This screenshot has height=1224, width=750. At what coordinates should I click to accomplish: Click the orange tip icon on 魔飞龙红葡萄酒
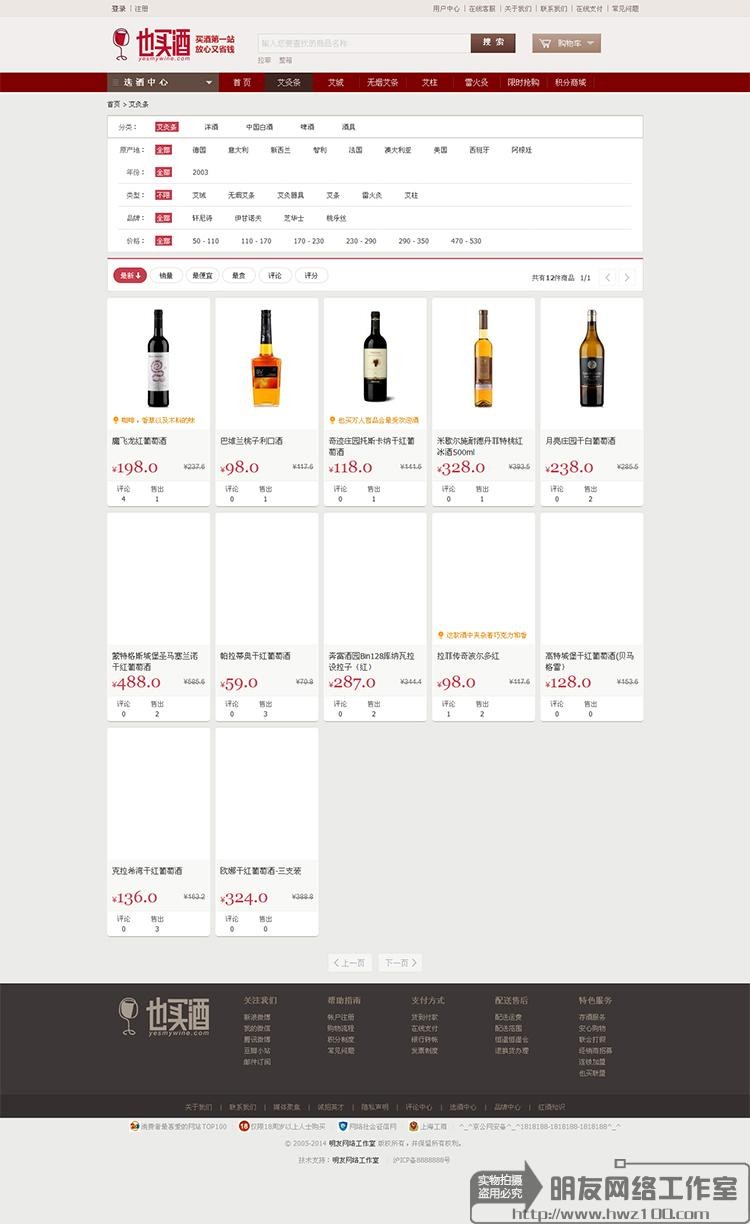point(116,419)
